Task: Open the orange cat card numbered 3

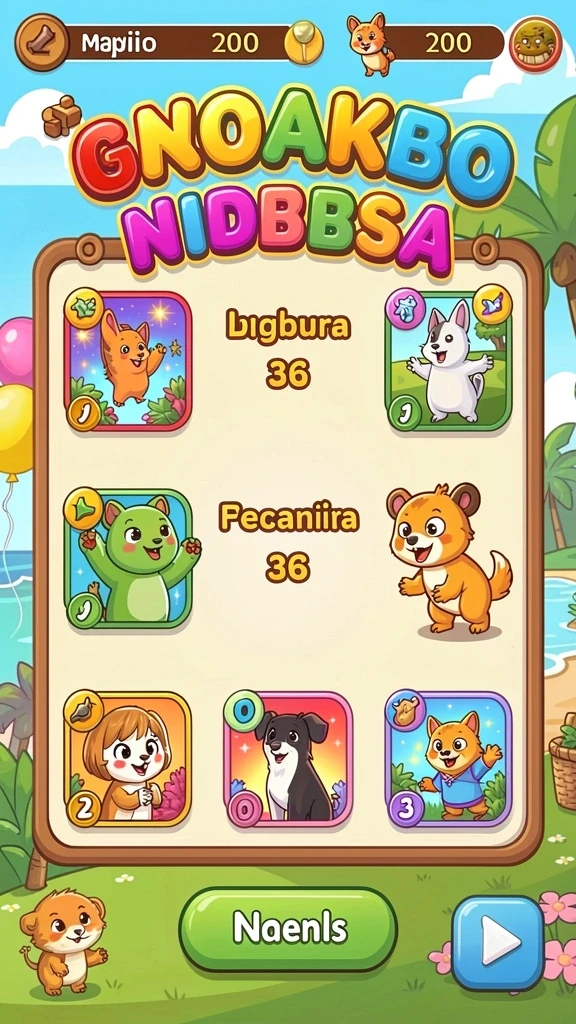Action: point(448,760)
